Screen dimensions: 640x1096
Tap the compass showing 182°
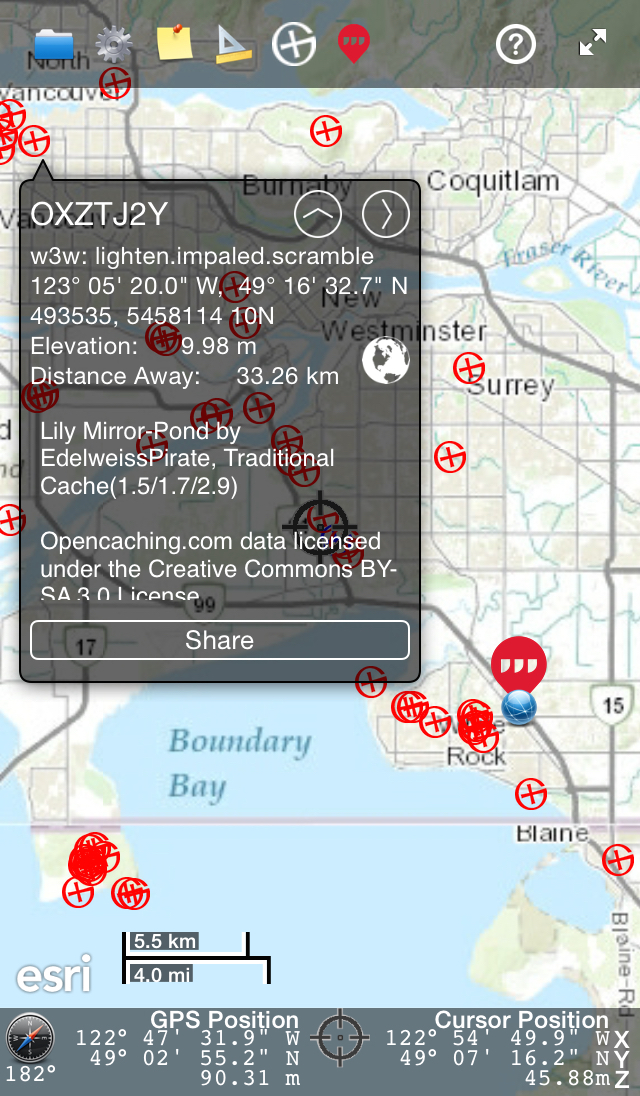(x=29, y=1040)
